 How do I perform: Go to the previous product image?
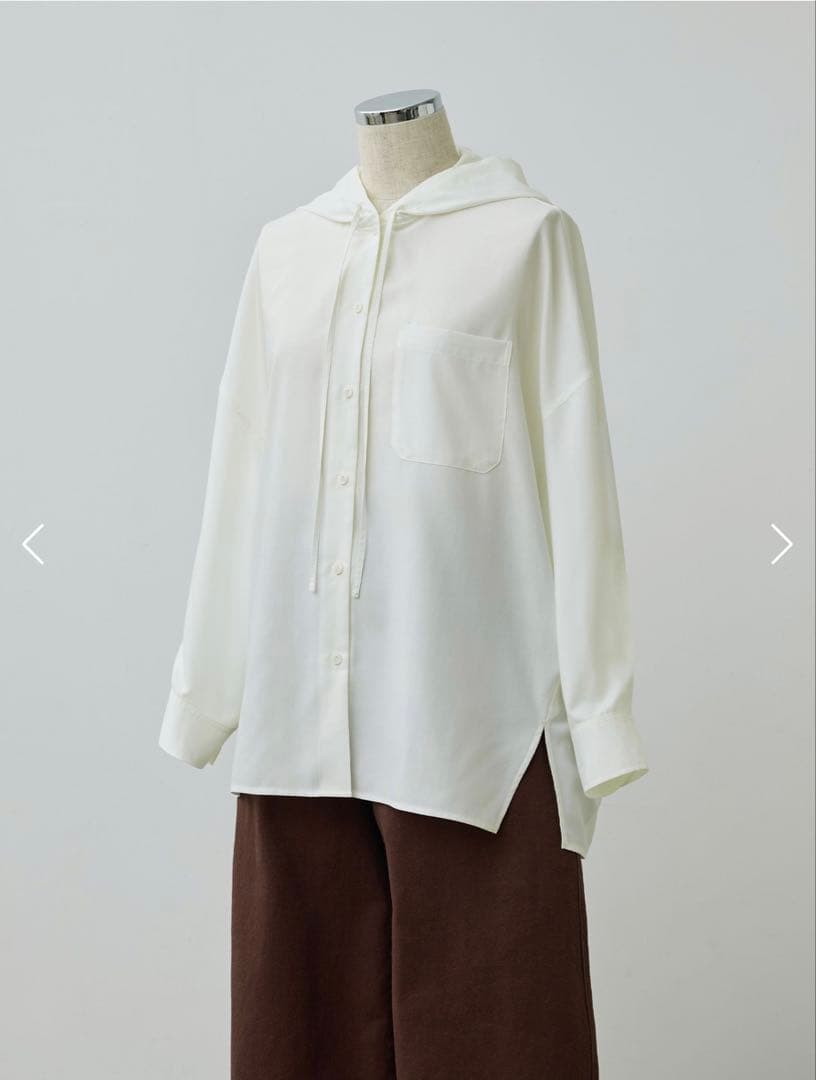point(33,544)
